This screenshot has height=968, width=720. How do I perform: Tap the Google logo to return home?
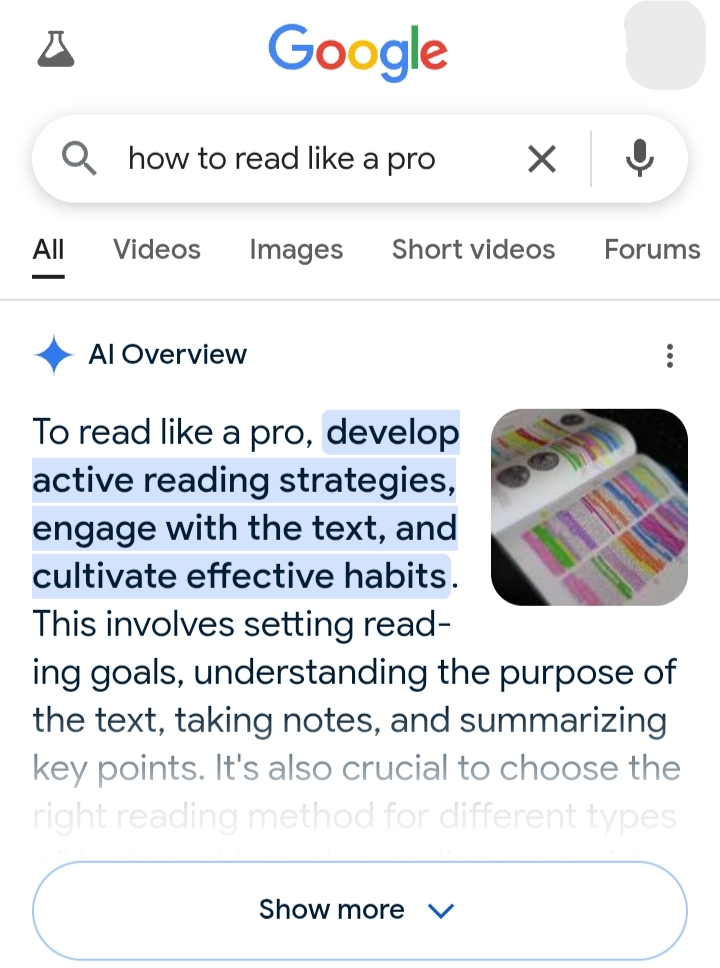pyautogui.click(x=358, y=48)
